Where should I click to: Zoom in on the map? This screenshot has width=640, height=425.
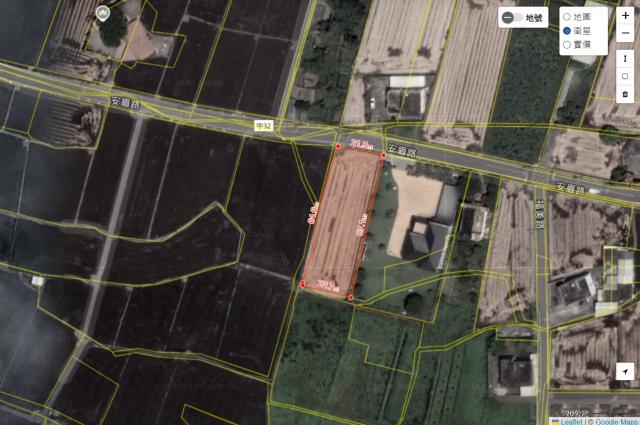[625, 16]
